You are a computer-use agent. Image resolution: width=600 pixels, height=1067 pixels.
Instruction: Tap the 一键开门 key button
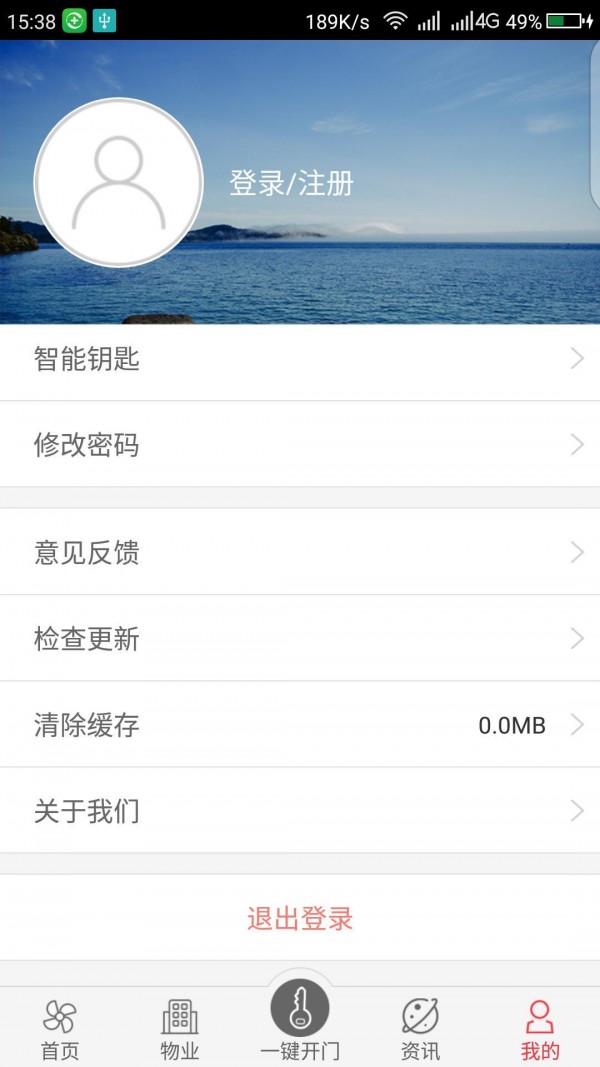[x=300, y=1012]
